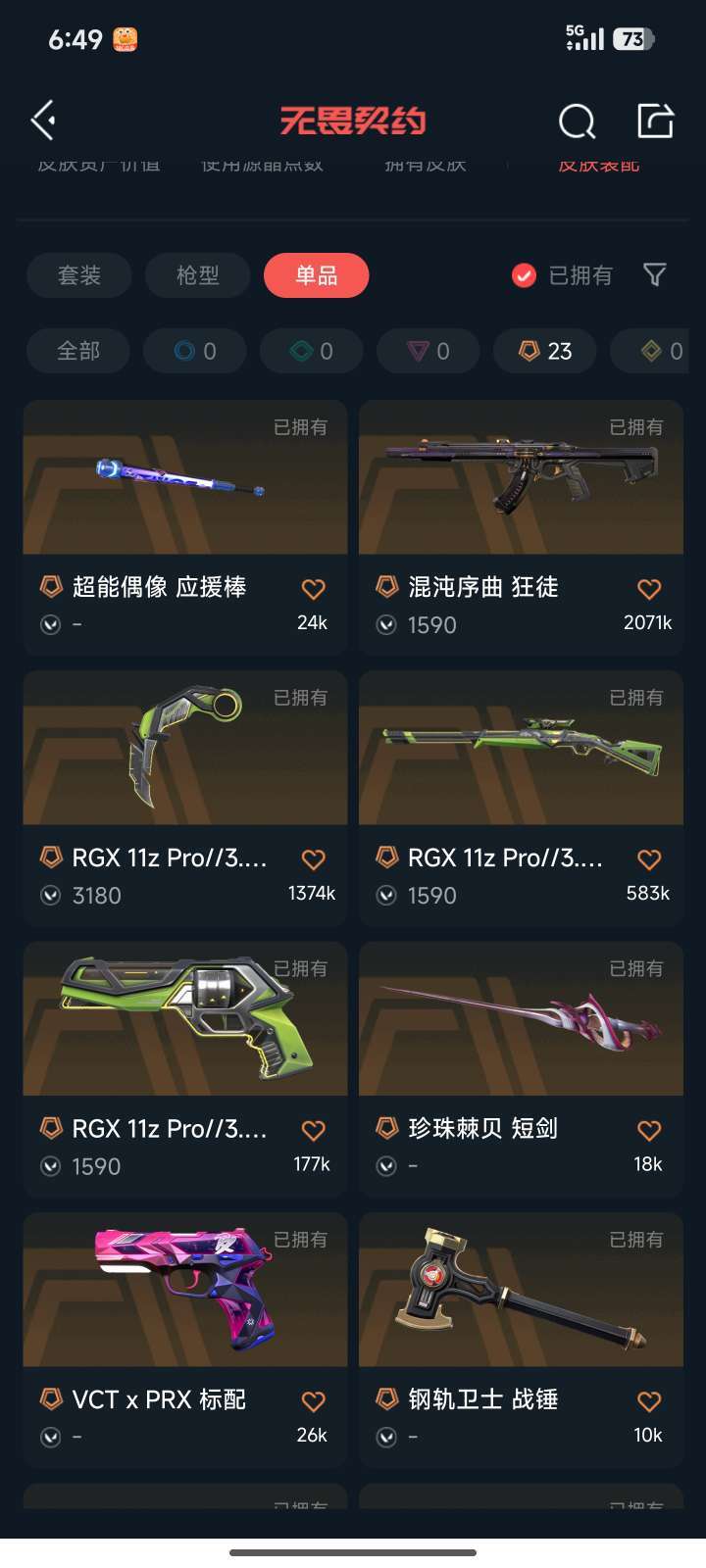Select the 全部 rarity filter
Screen dimensions: 706x1568
click(77, 350)
